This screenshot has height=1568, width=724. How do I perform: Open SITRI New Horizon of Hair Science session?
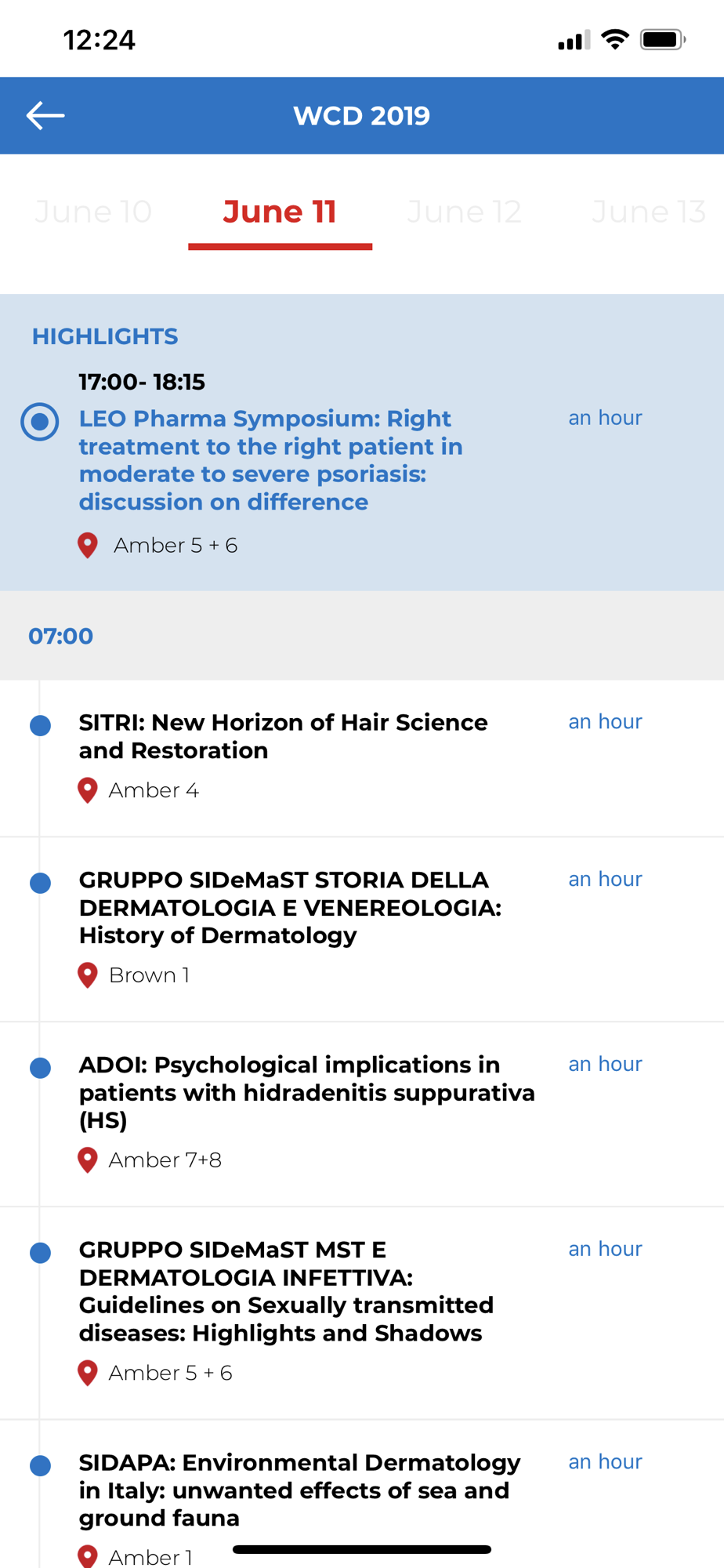[284, 736]
